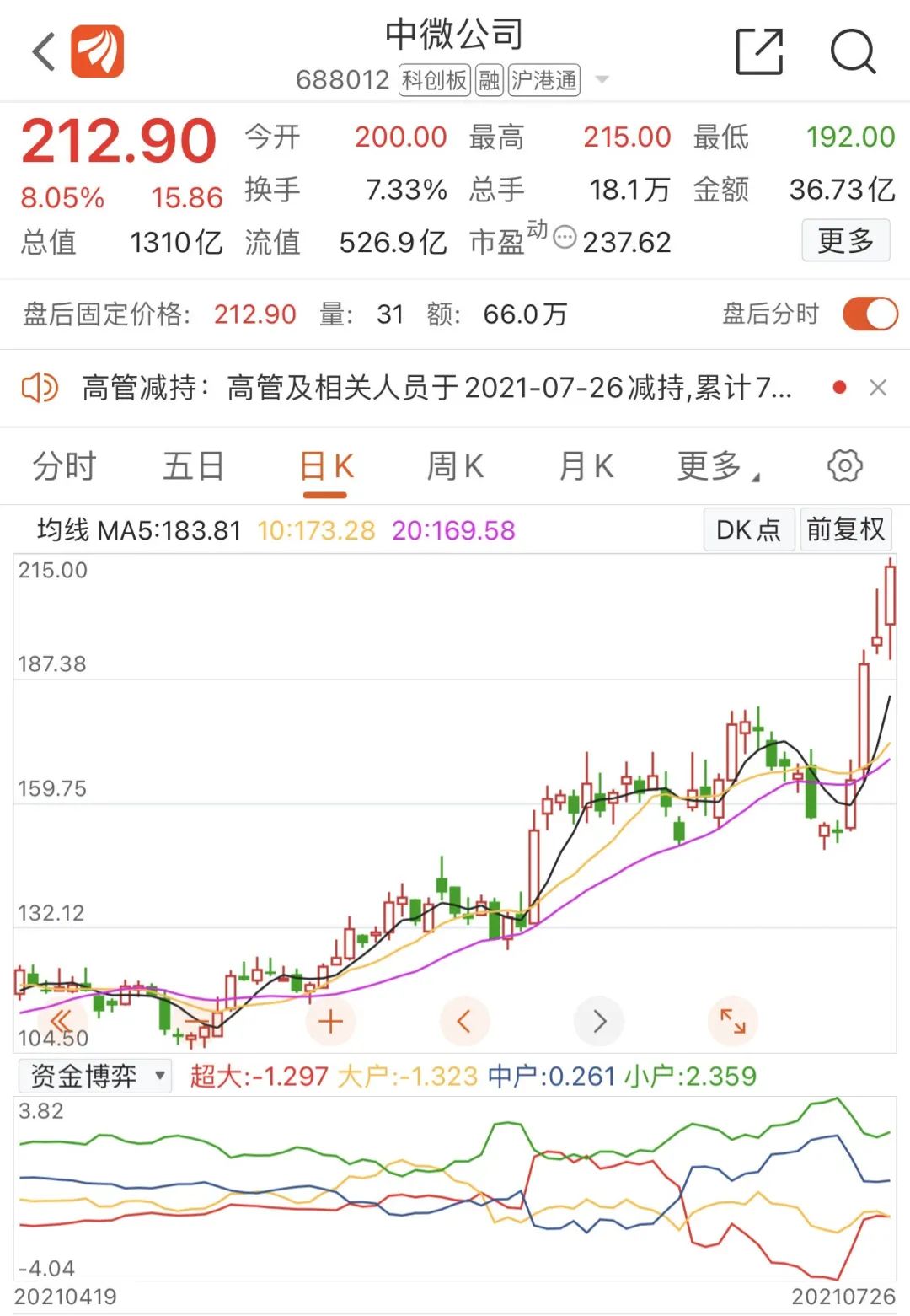Tap the 更多 button in quote details
The height and width of the screenshot is (1316, 910).
(x=845, y=241)
